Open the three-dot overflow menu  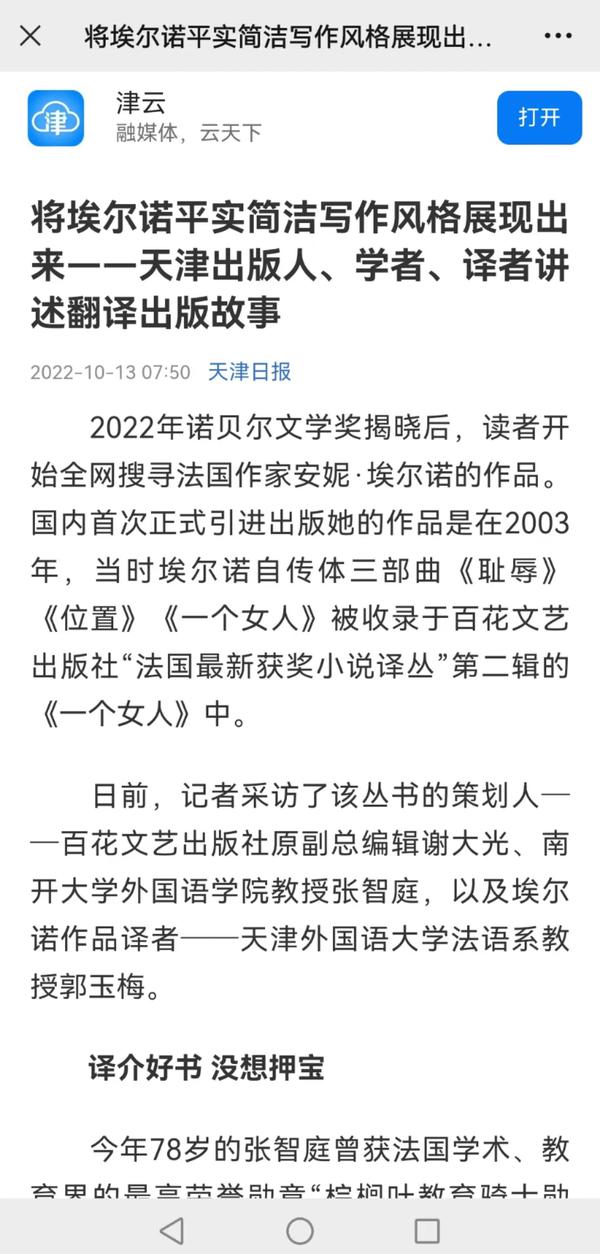point(558,37)
